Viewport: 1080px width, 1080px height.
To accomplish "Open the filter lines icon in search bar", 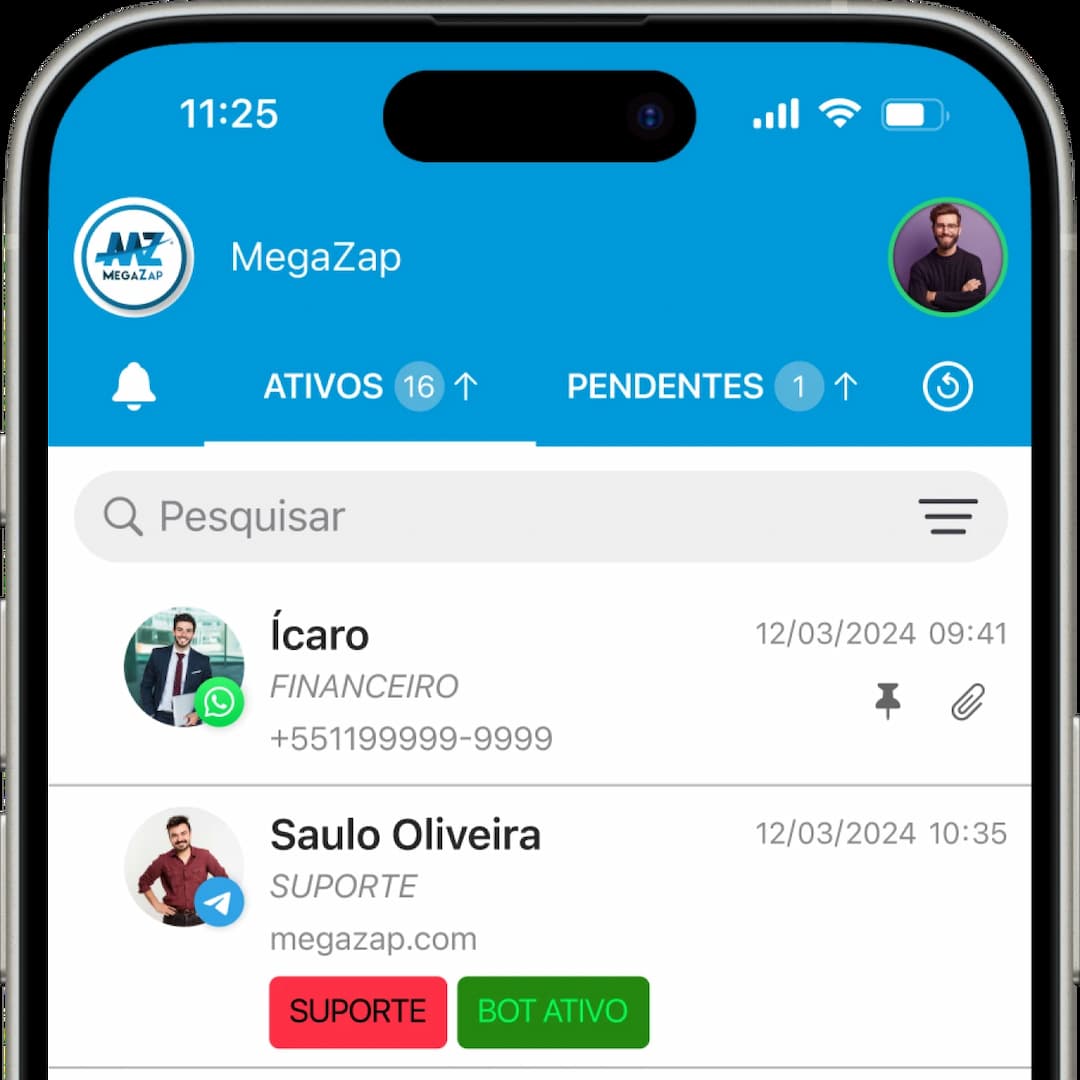I will [x=947, y=517].
